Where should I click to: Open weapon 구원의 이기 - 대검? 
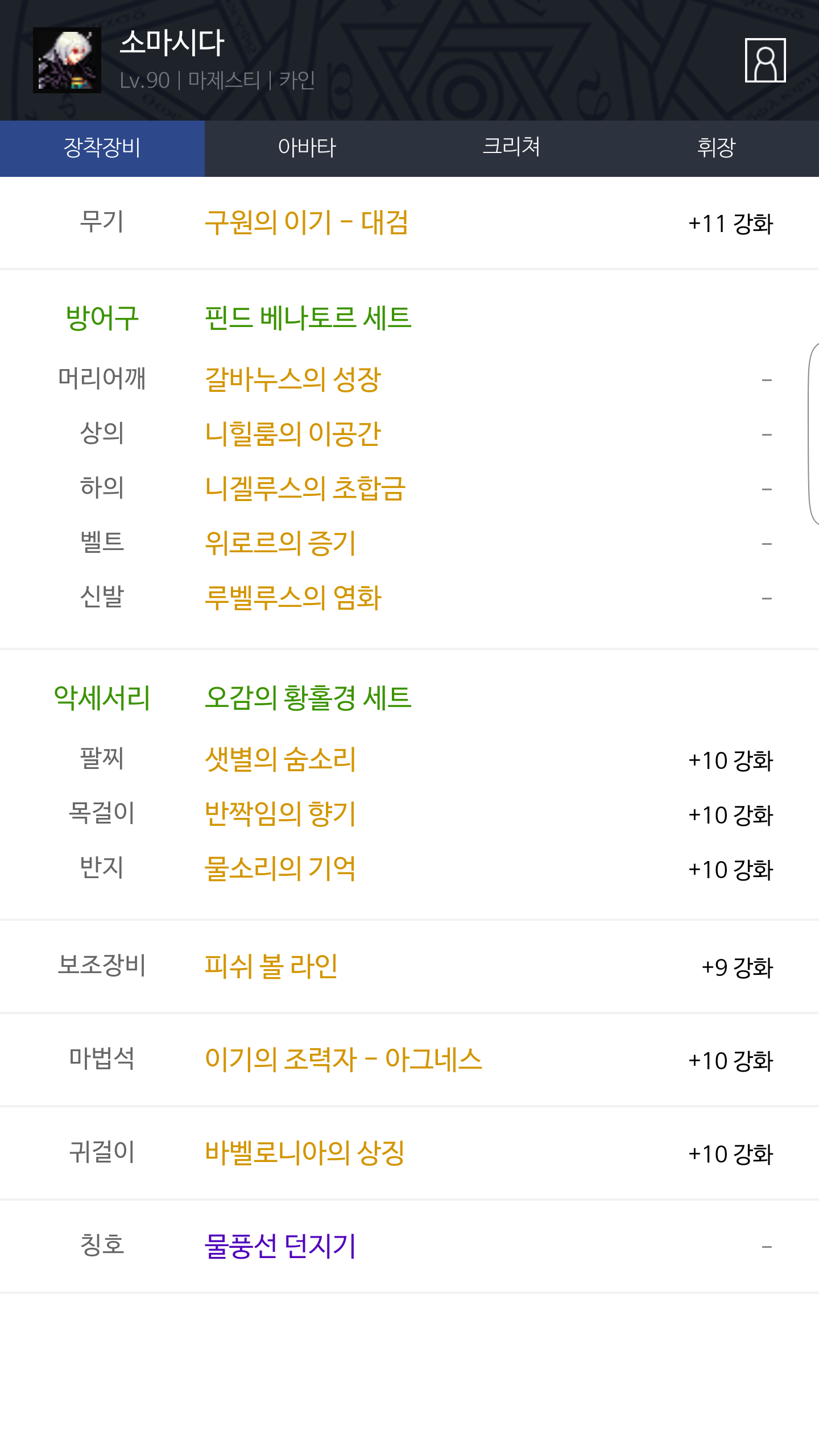[x=307, y=222]
